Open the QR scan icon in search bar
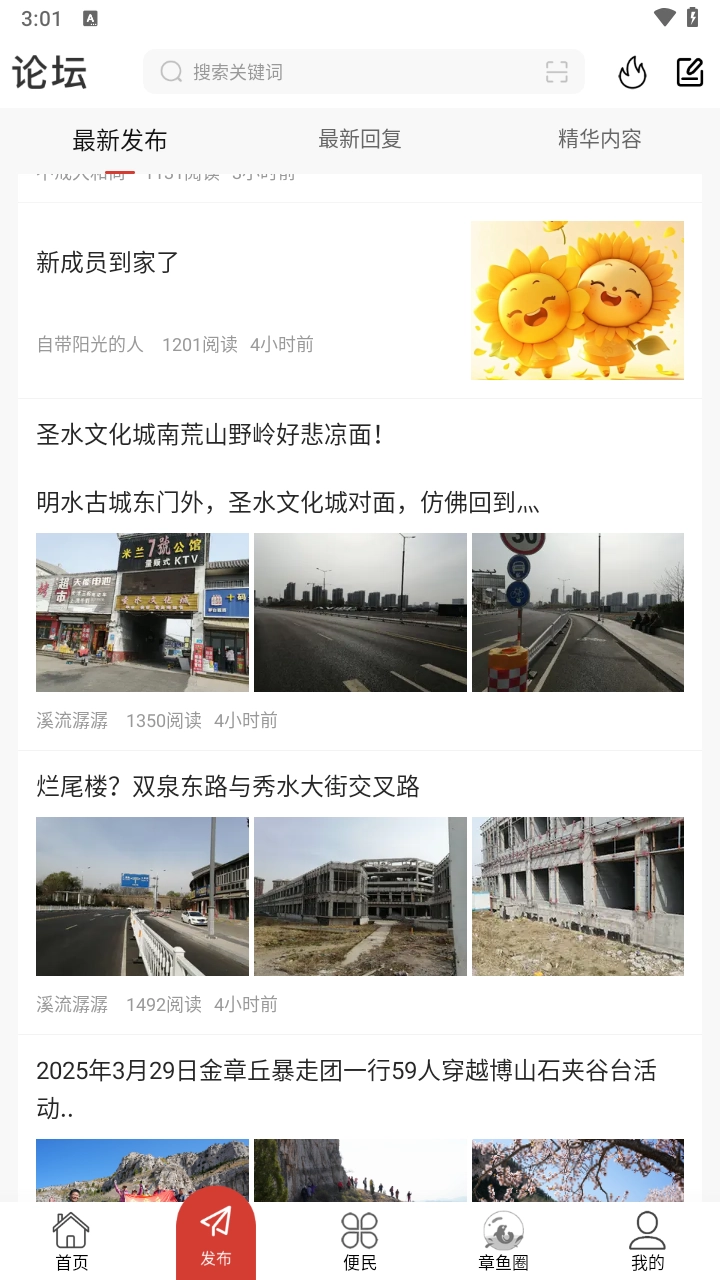The height and width of the screenshot is (1280, 720). pos(557,71)
